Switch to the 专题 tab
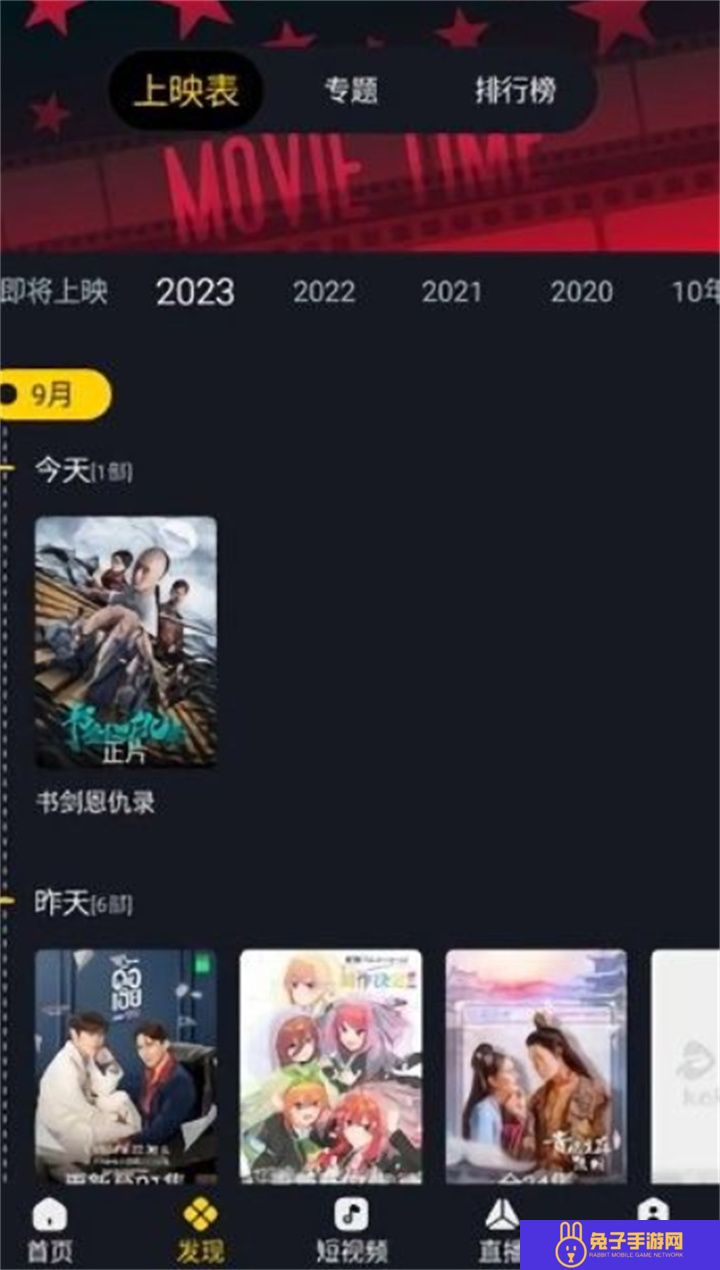This screenshot has width=720, height=1270. pos(350,91)
